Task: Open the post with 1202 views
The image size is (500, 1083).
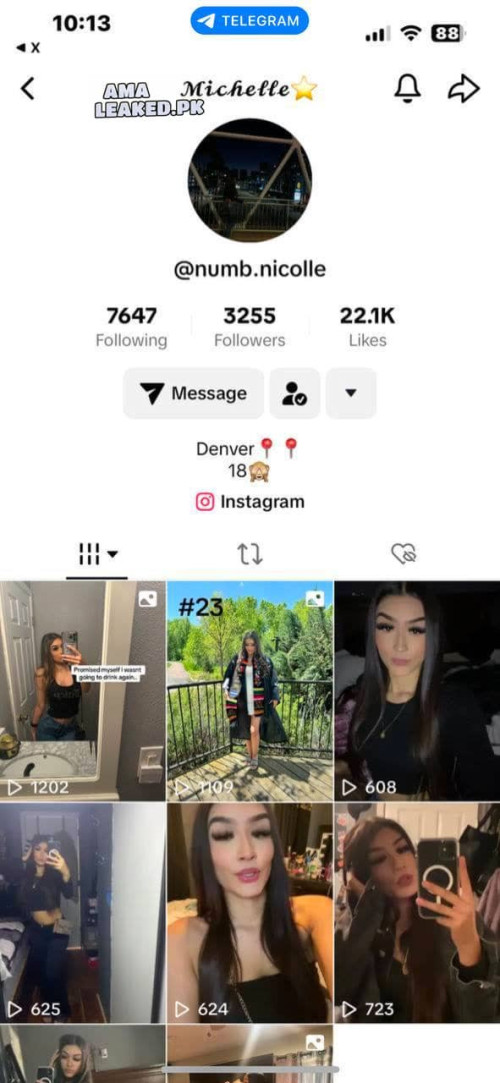Action: (83, 691)
